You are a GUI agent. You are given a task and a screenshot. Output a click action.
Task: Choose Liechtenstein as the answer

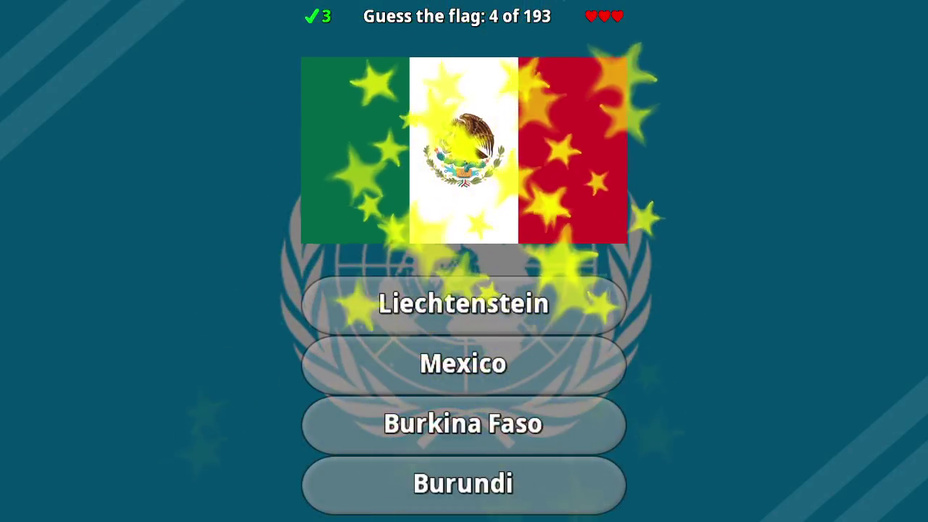[463, 304]
